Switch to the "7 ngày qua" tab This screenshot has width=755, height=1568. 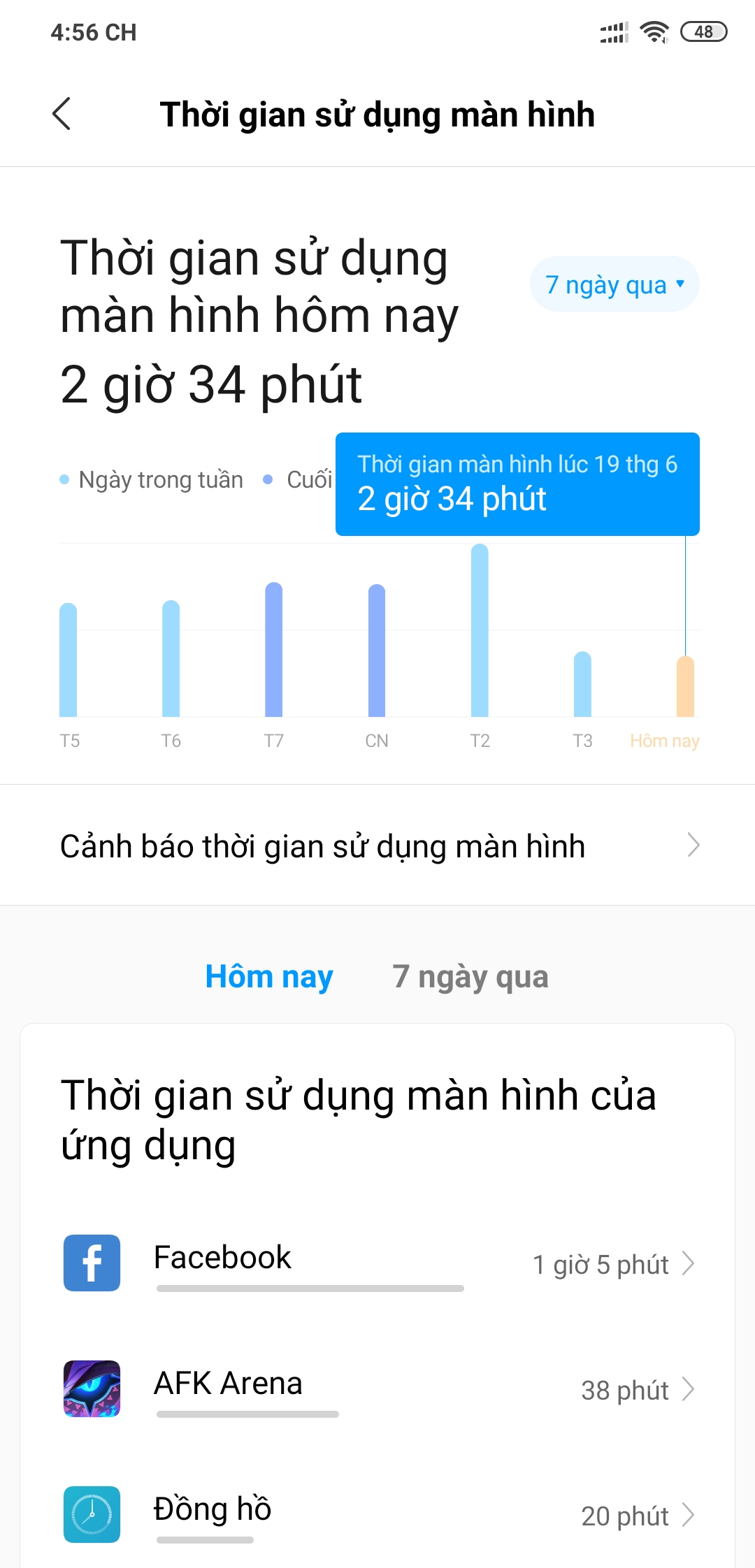[x=470, y=977]
